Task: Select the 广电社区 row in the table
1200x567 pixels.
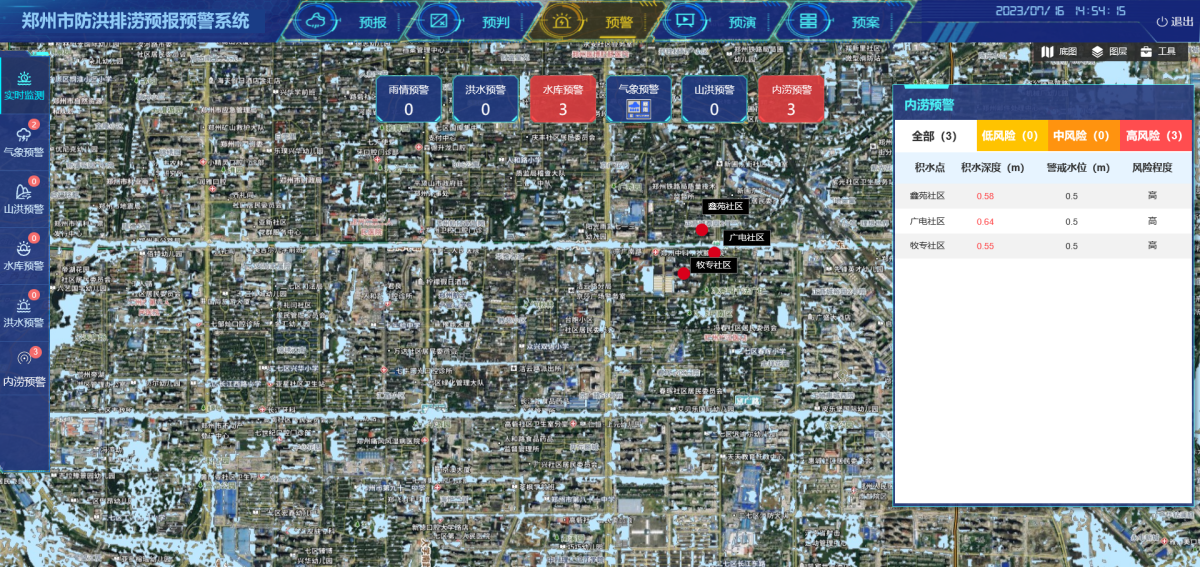Action: 1042,221
